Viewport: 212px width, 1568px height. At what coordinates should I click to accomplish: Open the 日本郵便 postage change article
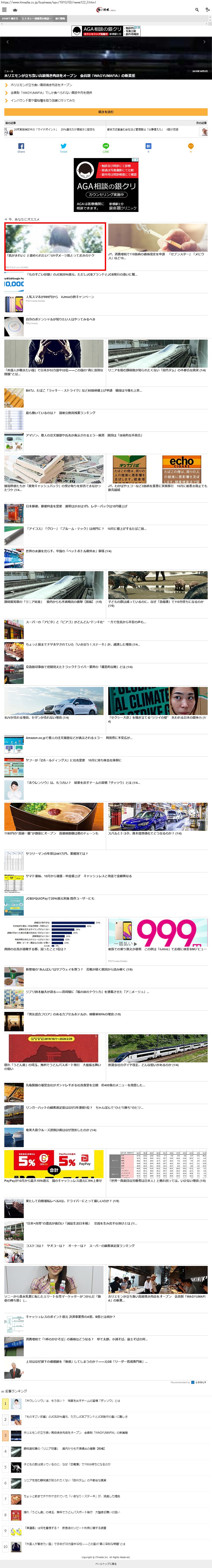pyautogui.click(x=76, y=506)
